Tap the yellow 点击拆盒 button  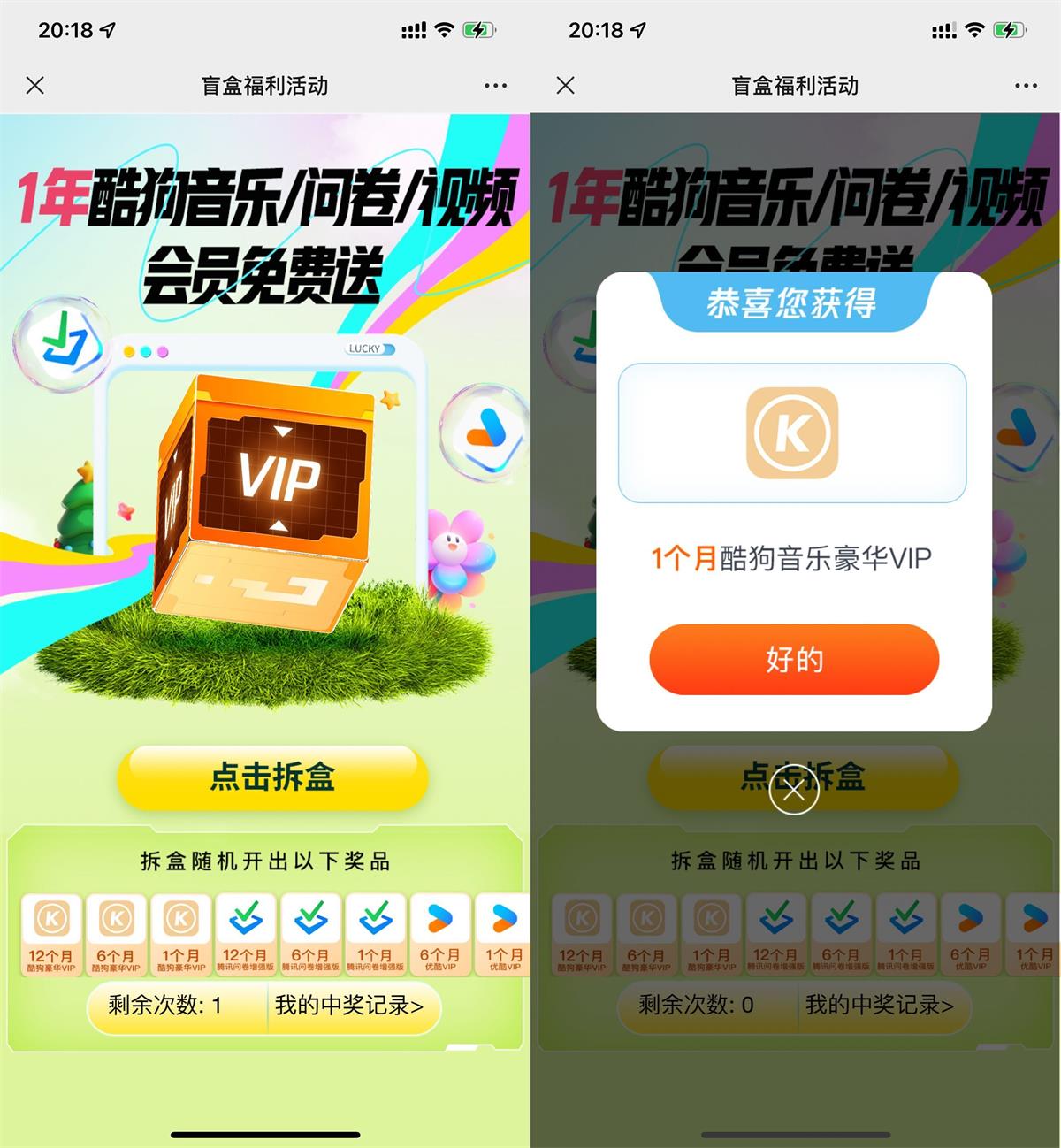tap(272, 777)
